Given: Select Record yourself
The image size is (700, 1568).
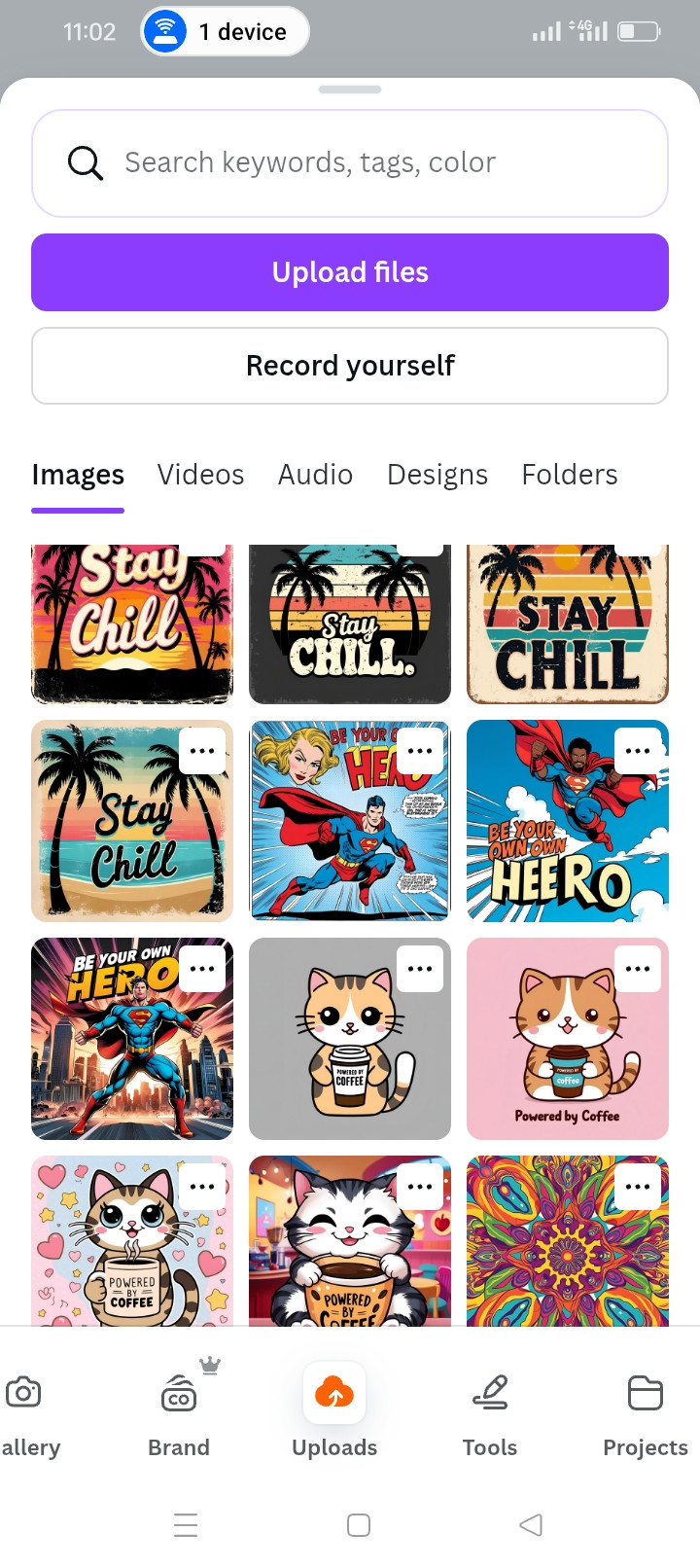Looking at the screenshot, I should [x=350, y=366].
